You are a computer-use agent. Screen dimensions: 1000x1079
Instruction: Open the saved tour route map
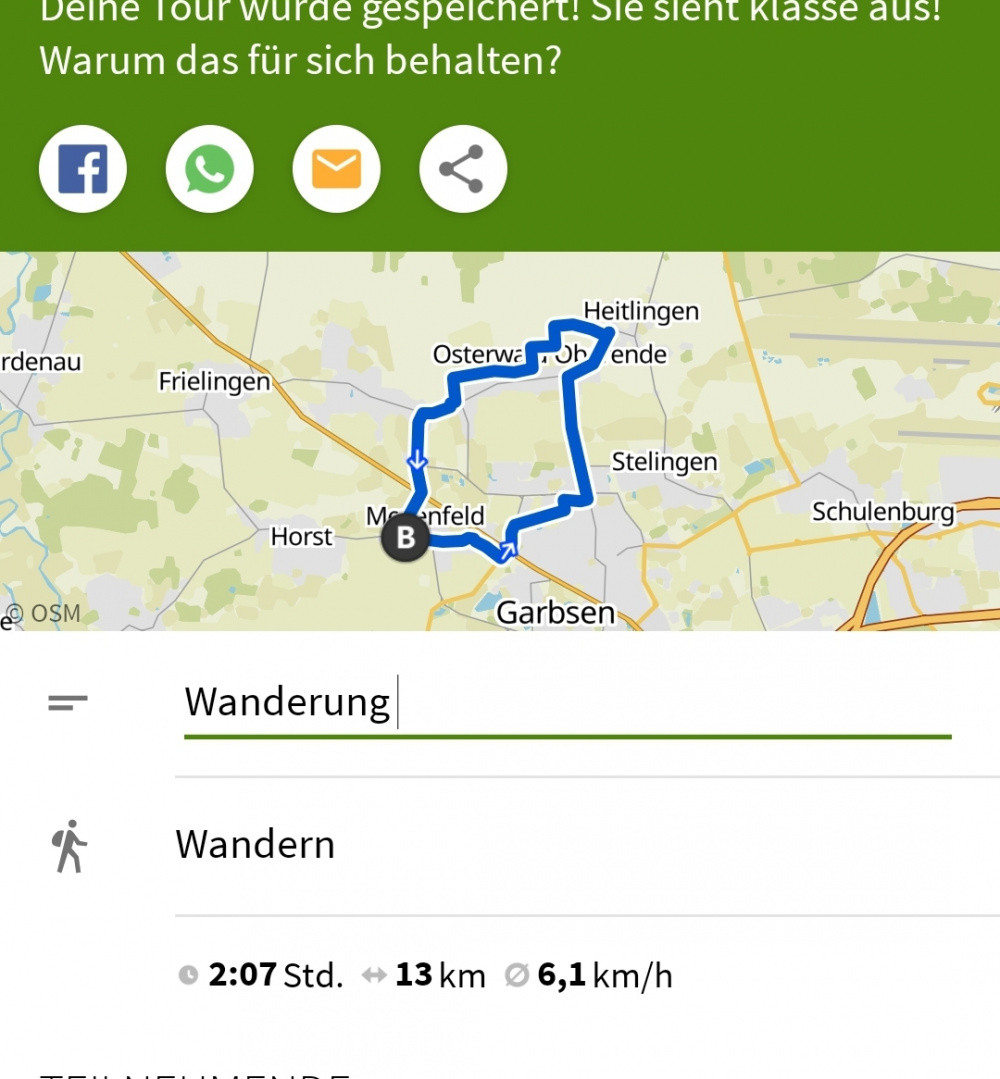click(x=500, y=440)
